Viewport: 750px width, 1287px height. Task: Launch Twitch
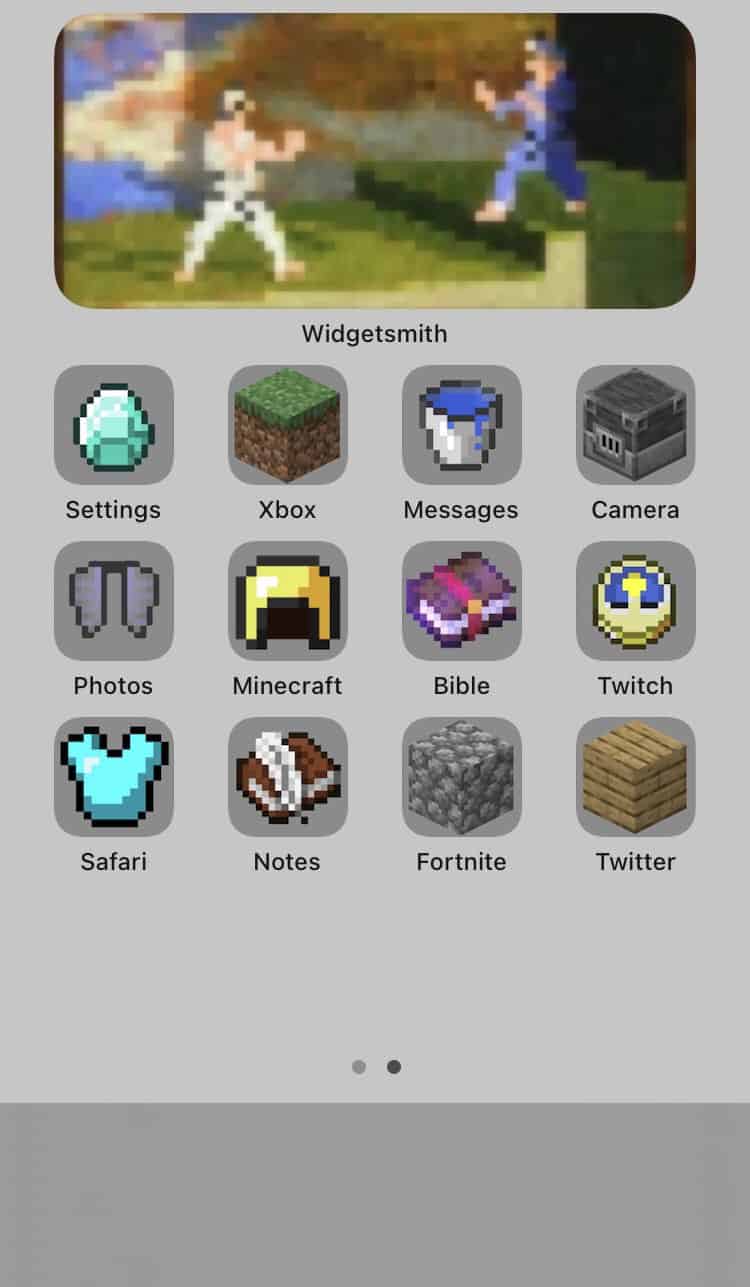(635, 601)
